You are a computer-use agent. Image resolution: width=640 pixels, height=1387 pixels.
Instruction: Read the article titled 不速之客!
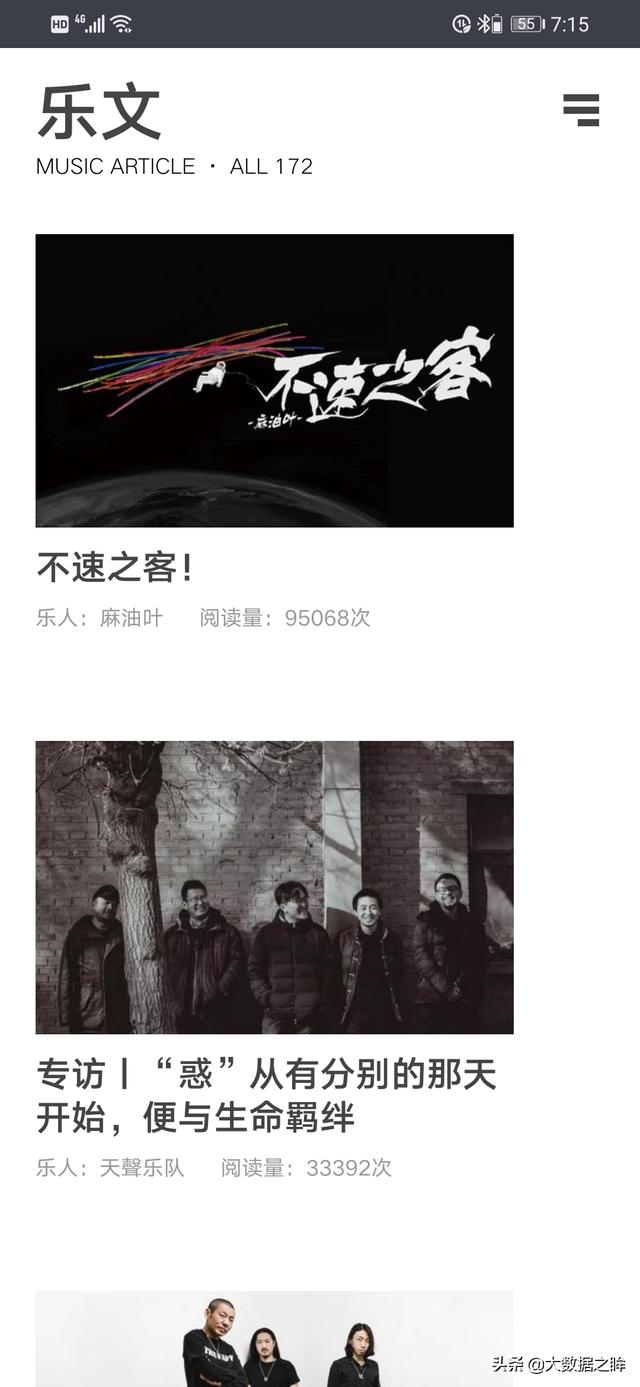pos(115,568)
